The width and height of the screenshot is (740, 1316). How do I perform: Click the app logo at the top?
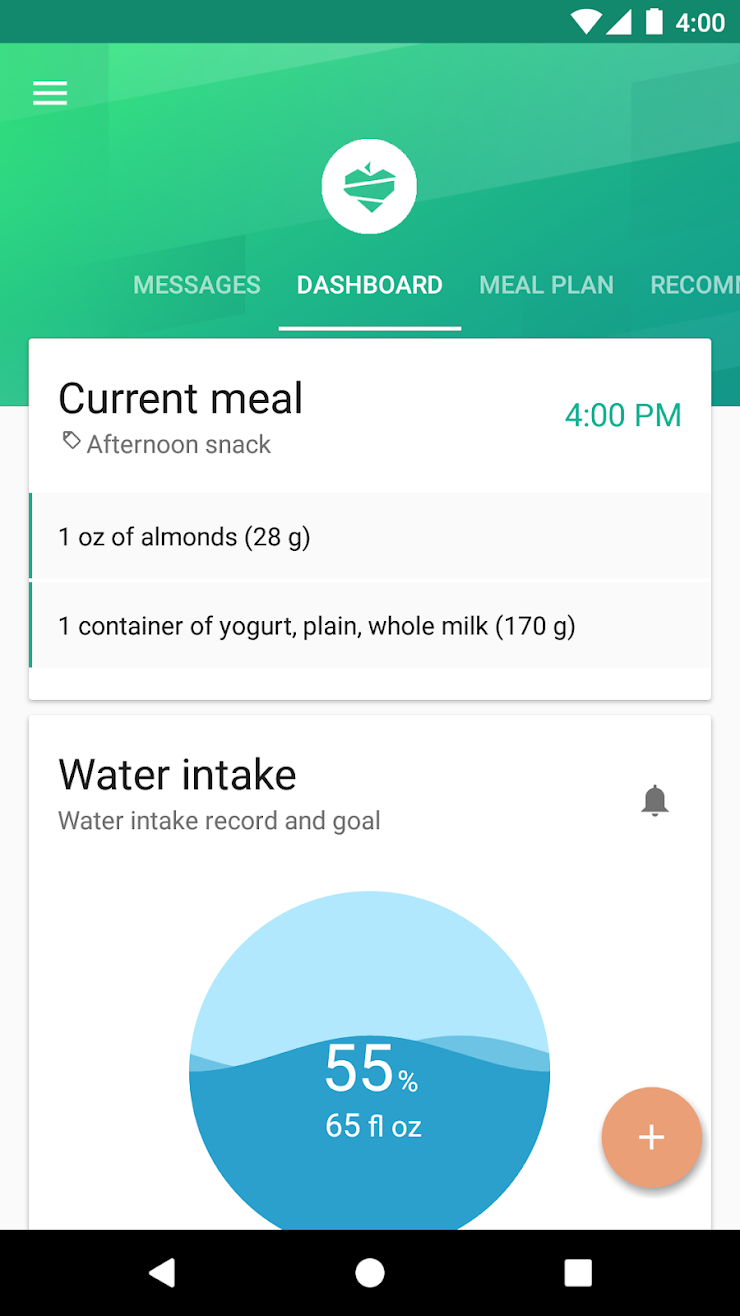coord(369,186)
